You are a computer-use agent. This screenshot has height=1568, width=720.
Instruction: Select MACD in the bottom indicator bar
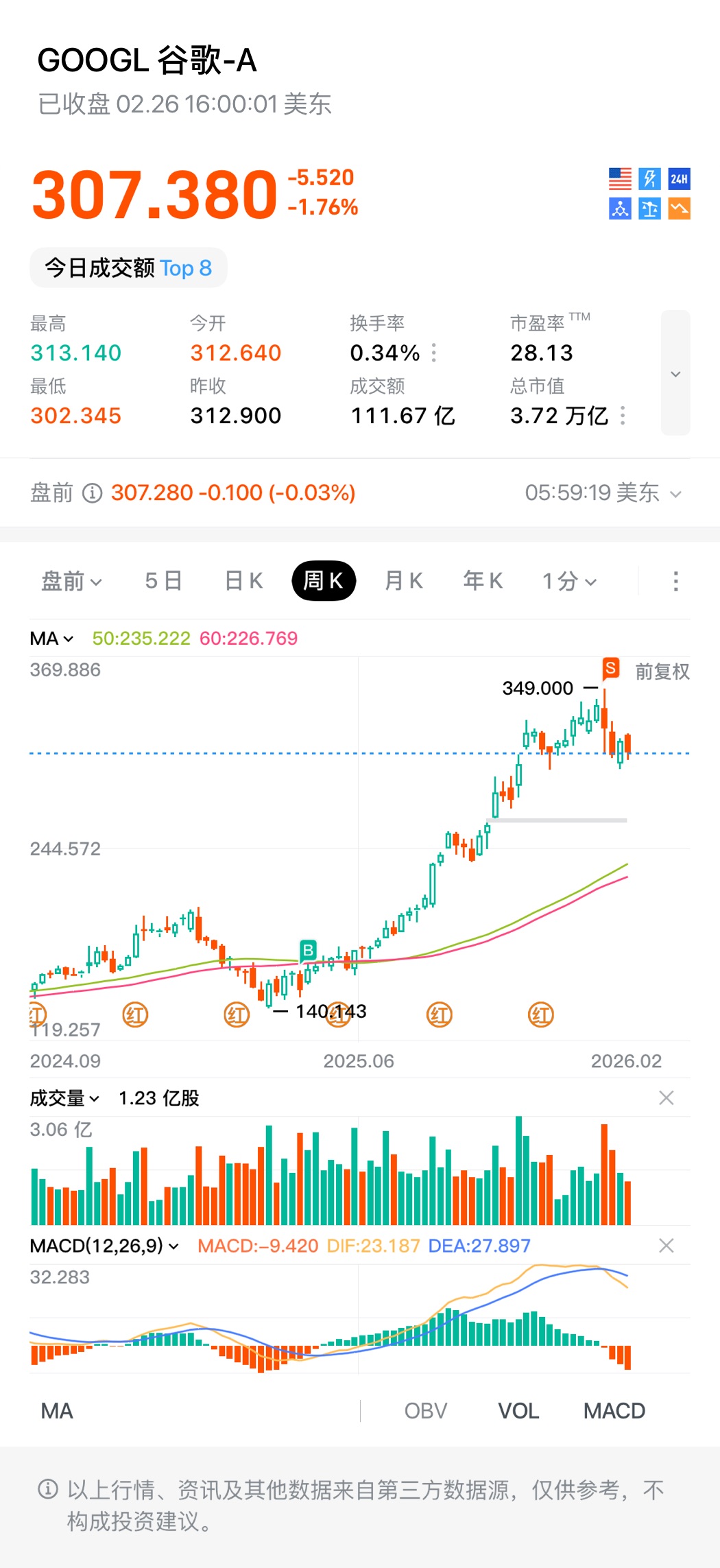[x=614, y=1411]
